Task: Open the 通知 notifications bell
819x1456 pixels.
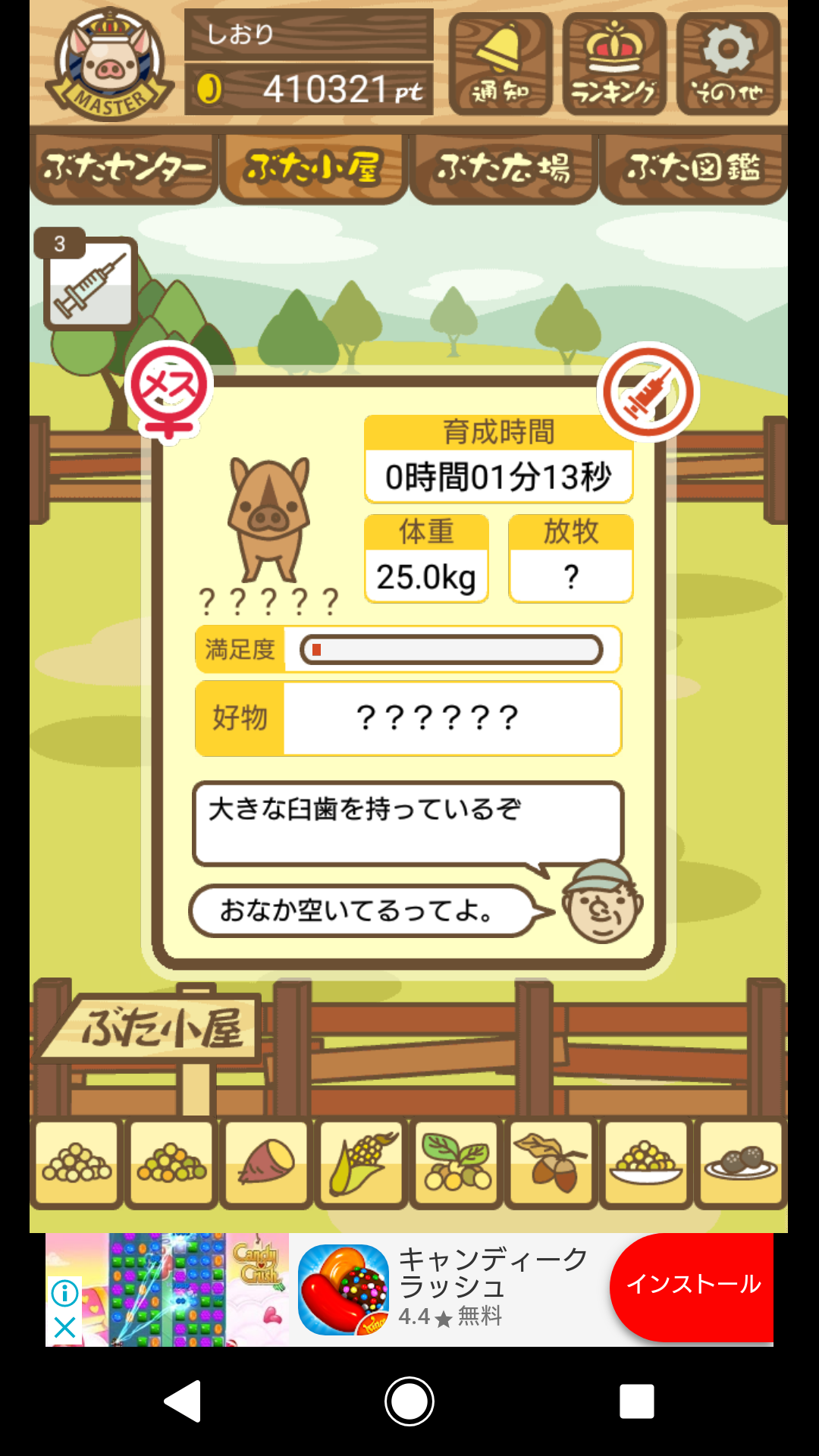Action: 500,64
